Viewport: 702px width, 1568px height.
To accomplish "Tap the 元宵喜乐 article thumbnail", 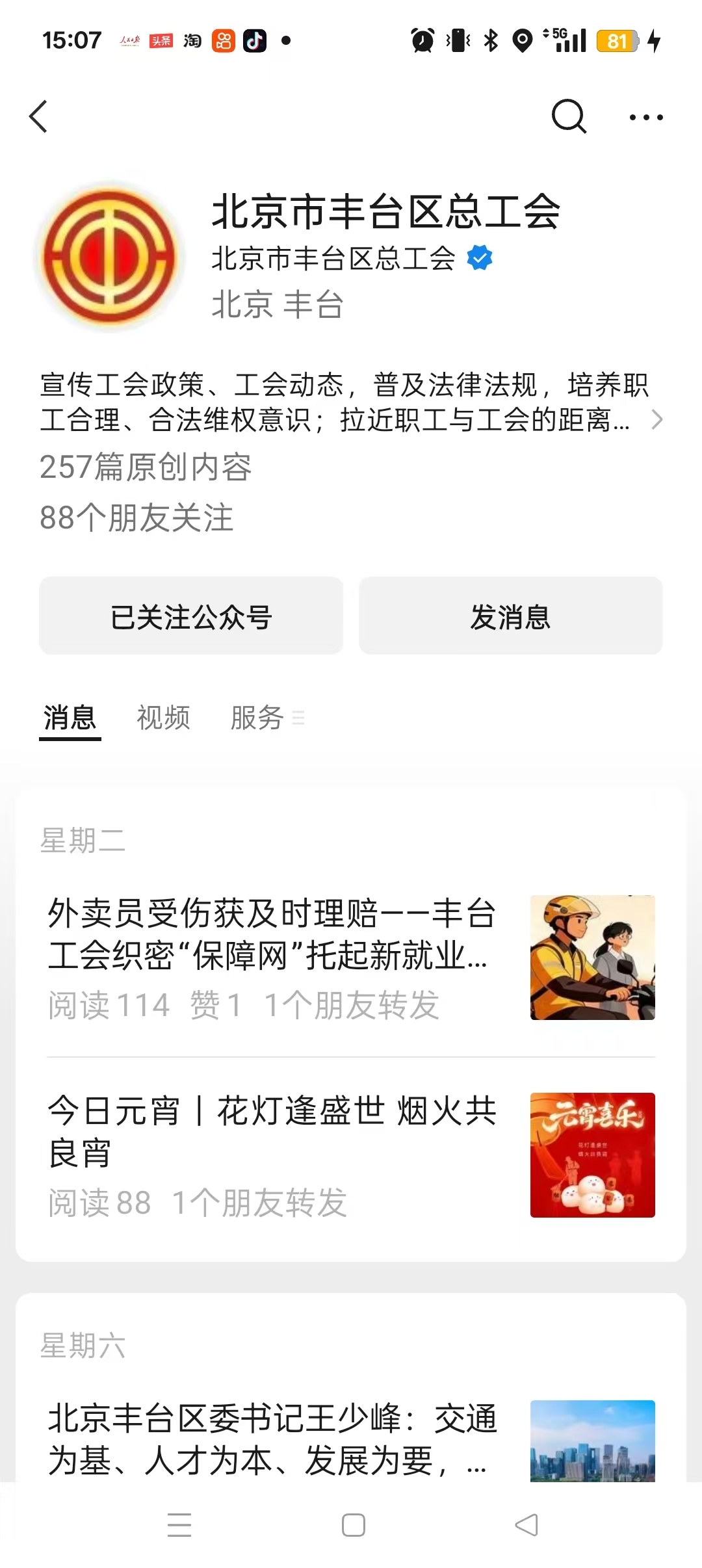I will pos(593,1155).
